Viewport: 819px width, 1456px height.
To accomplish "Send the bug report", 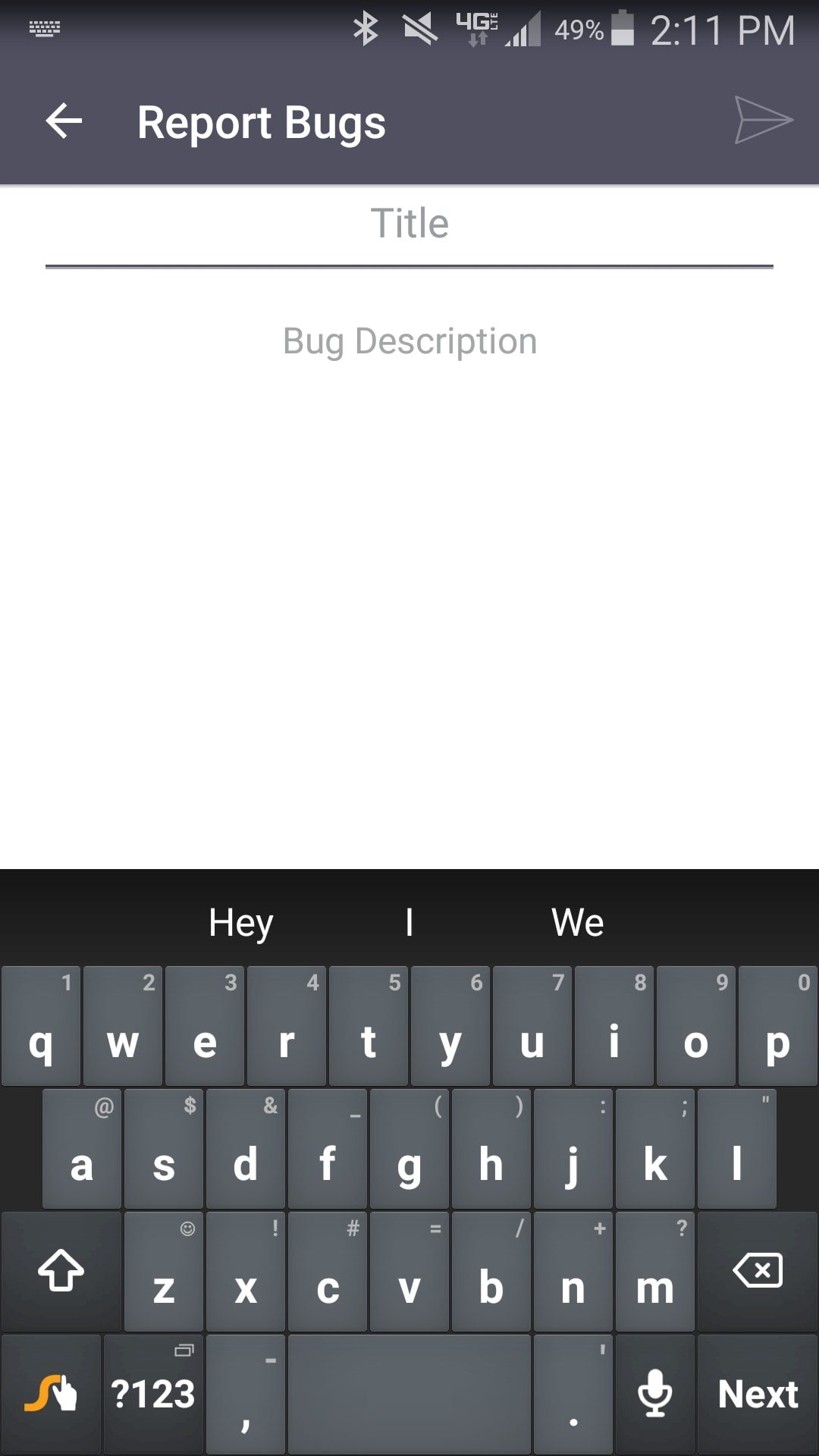I will pos(764,120).
